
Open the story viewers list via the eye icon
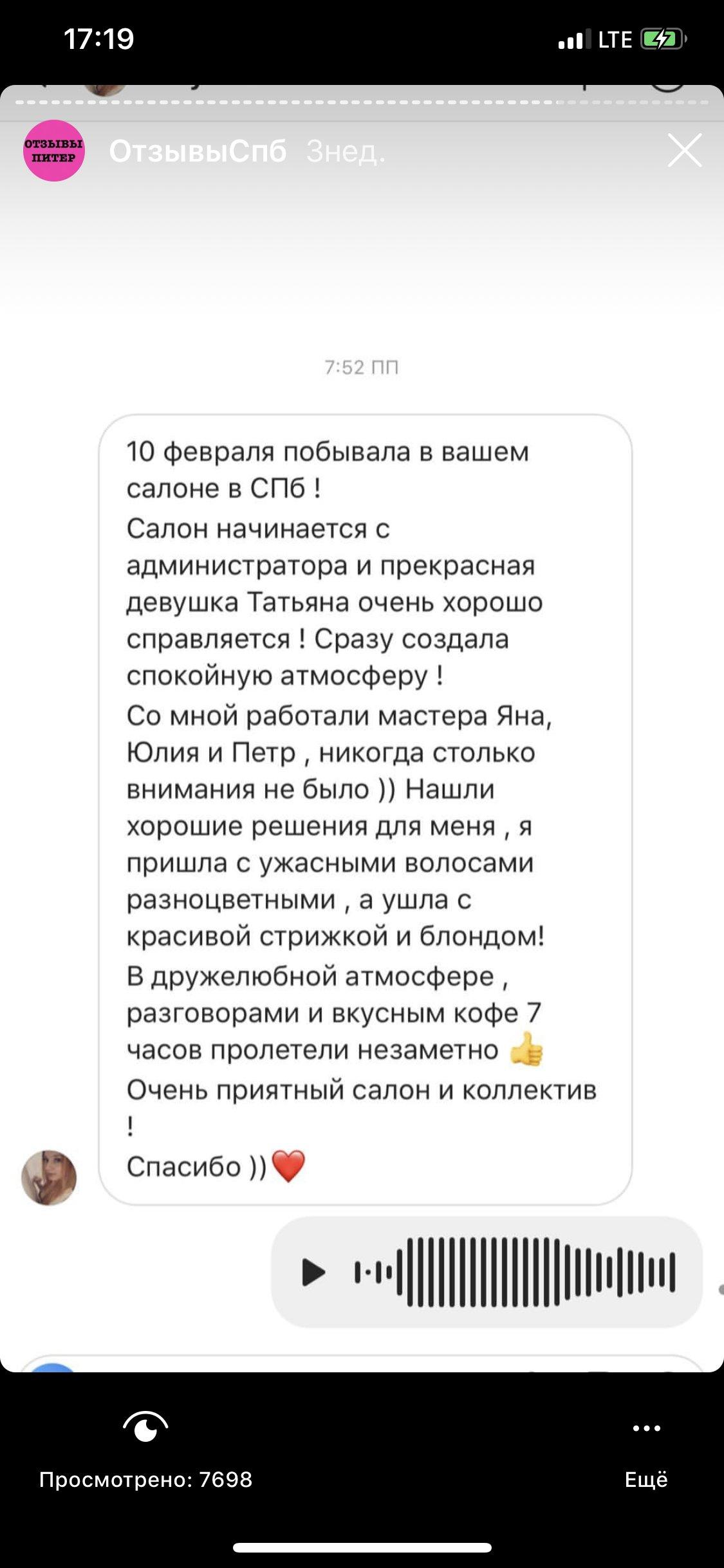point(145,1428)
